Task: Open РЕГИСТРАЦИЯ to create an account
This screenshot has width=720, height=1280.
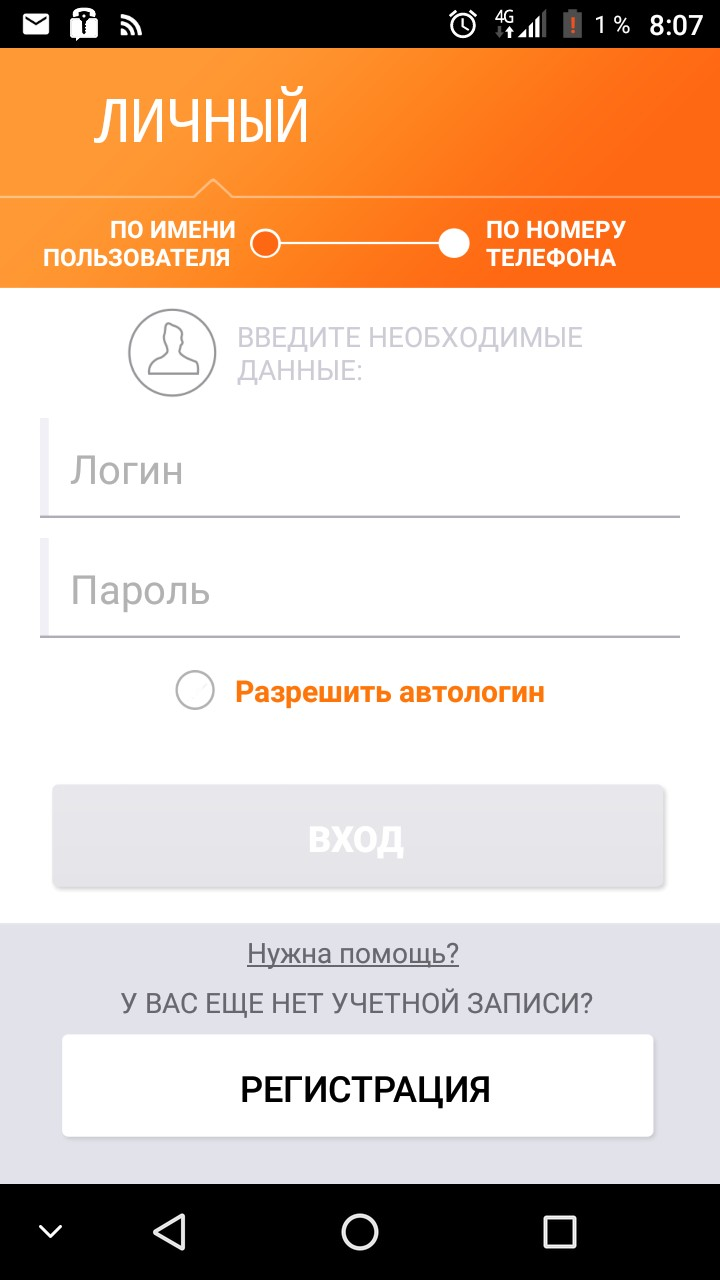Action: click(358, 1087)
